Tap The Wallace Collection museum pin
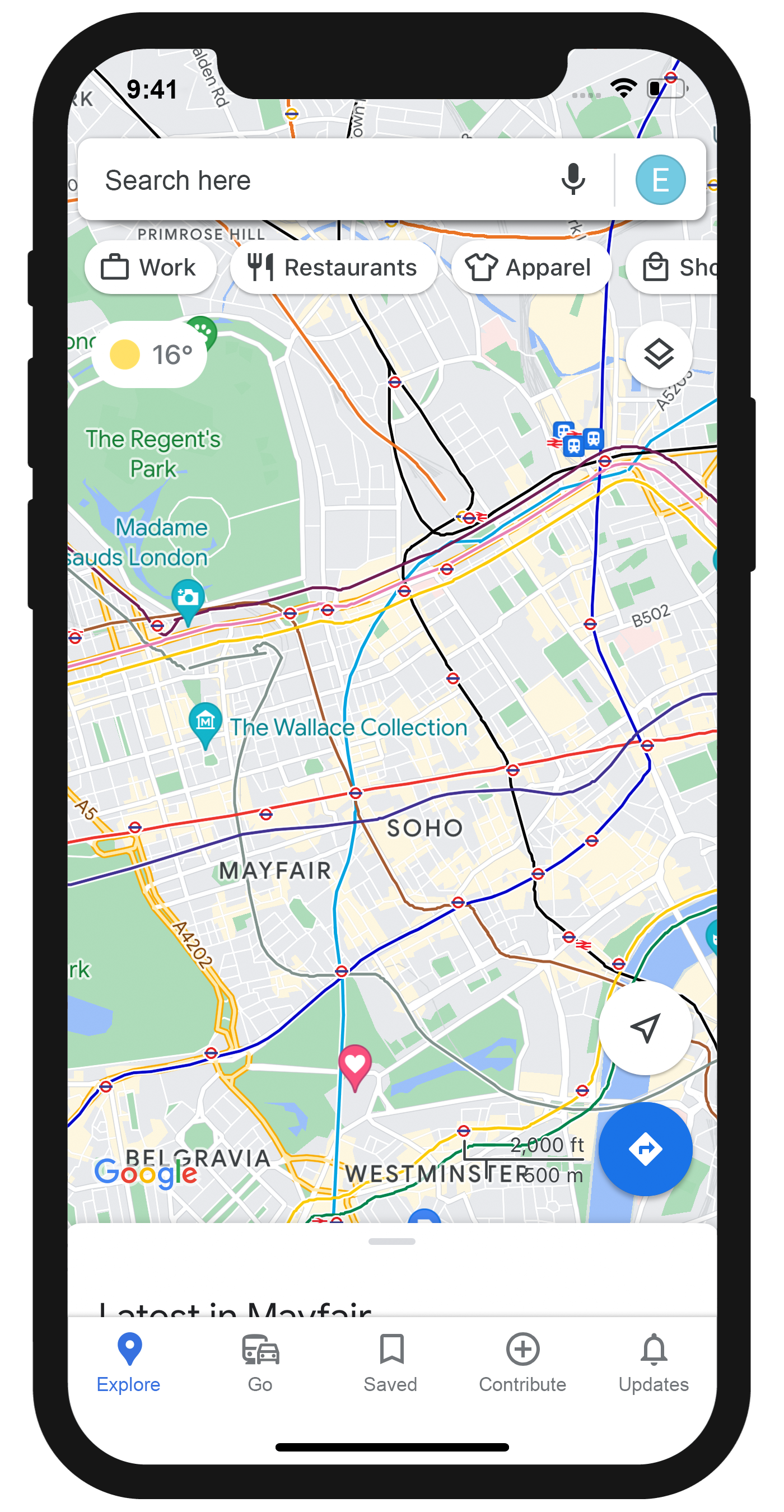The image size is (784, 1512). [x=206, y=721]
